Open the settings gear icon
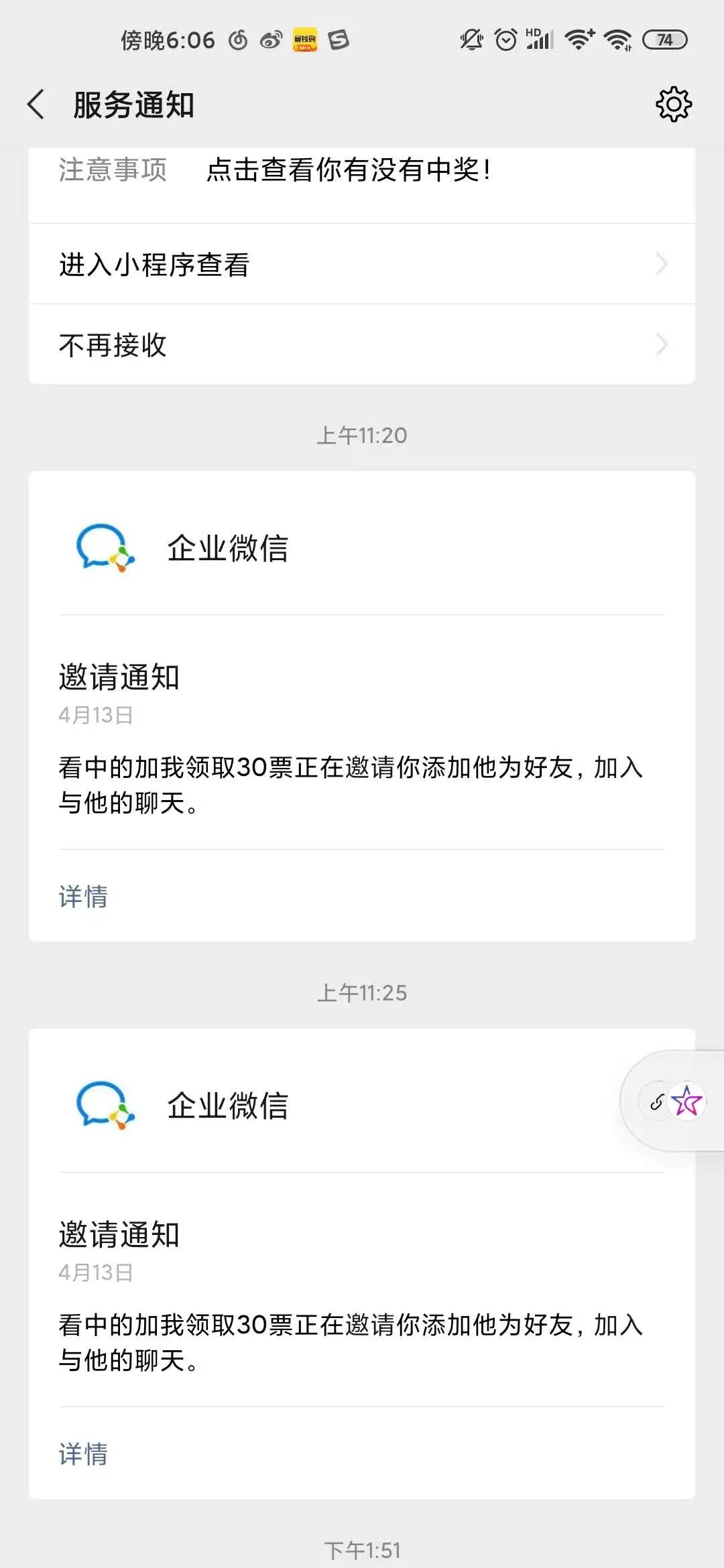The height and width of the screenshot is (1568, 724). (x=673, y=105)
